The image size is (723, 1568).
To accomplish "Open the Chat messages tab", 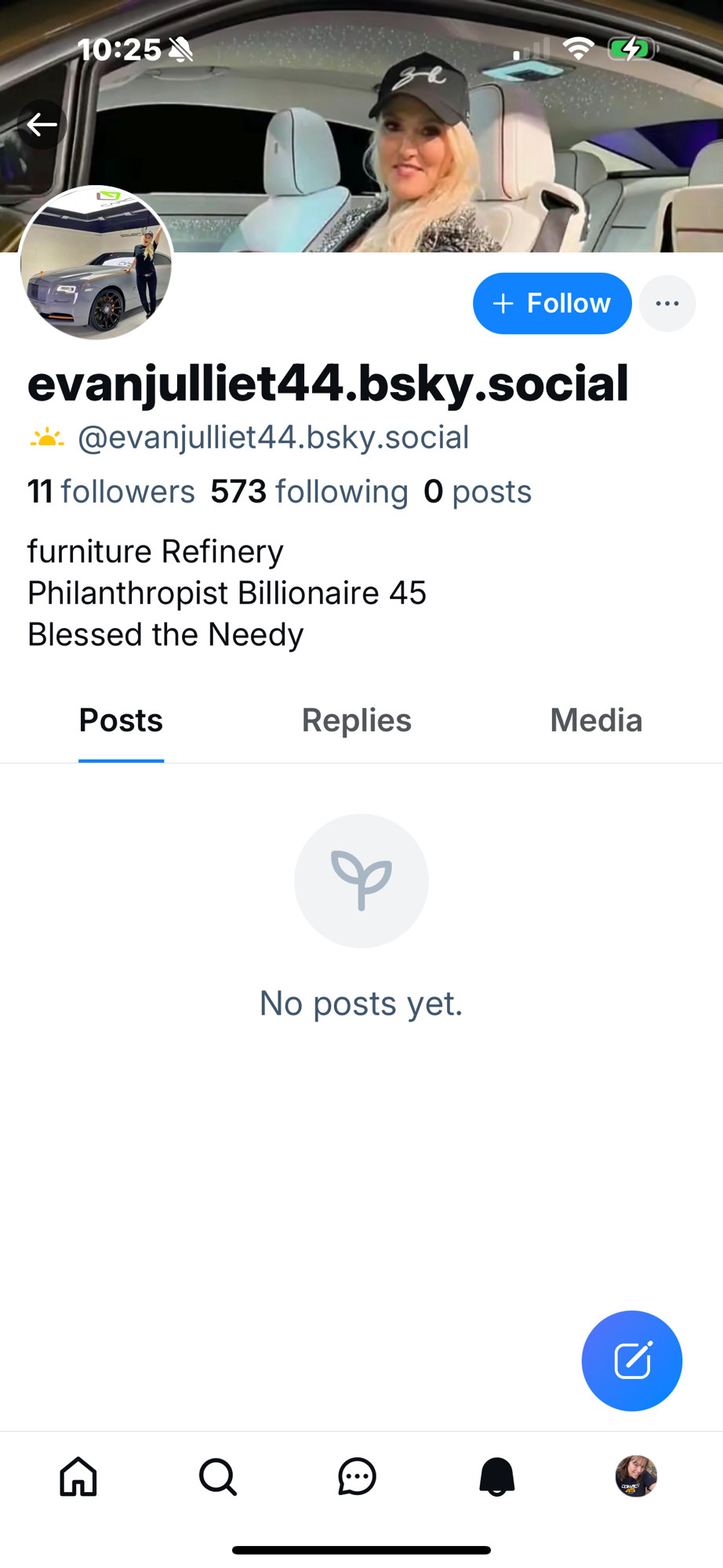I will click(x=357, y=1477).
